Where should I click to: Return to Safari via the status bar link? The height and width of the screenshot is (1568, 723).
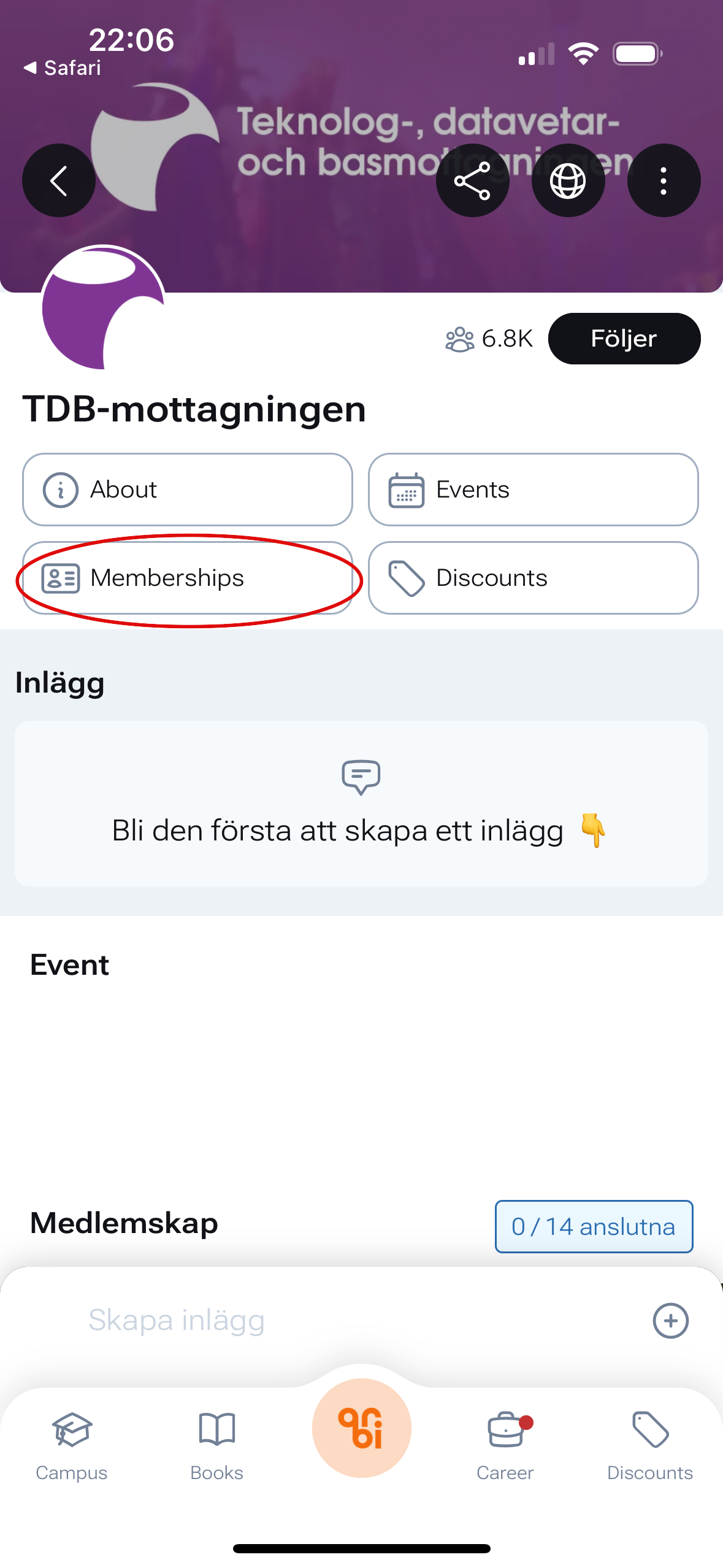point(63,67)
